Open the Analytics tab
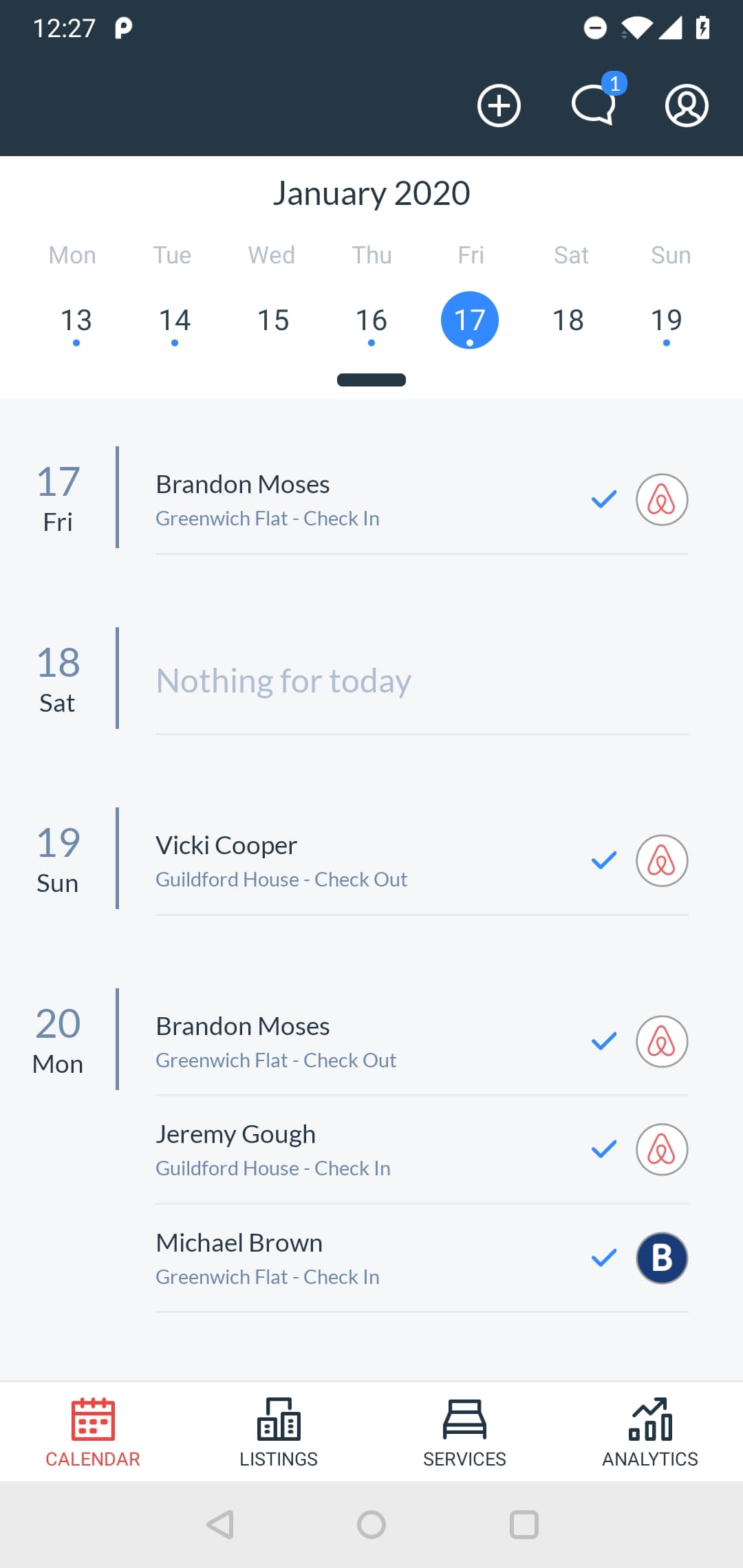 [x=650, y=1432]
